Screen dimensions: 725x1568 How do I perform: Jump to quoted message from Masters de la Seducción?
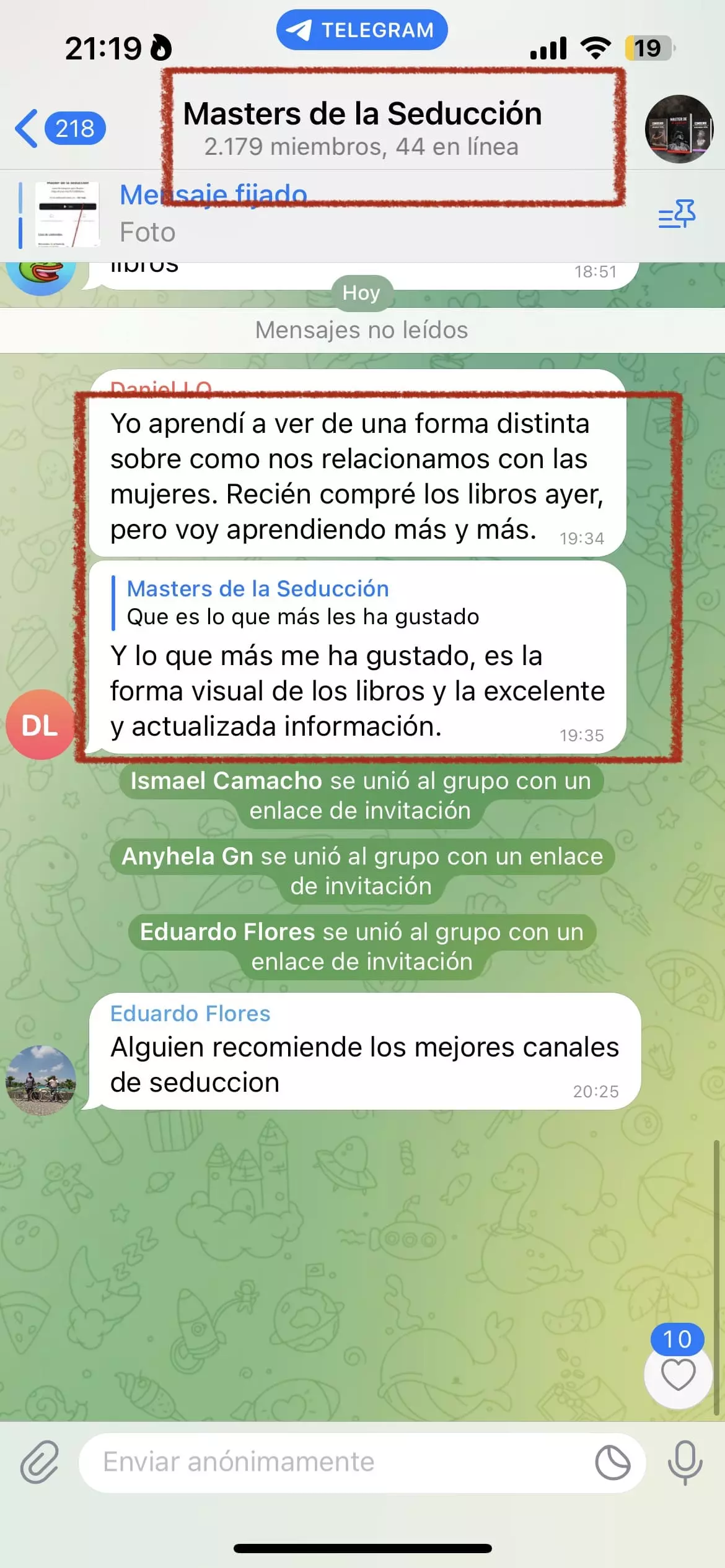(x=304, y=603)
